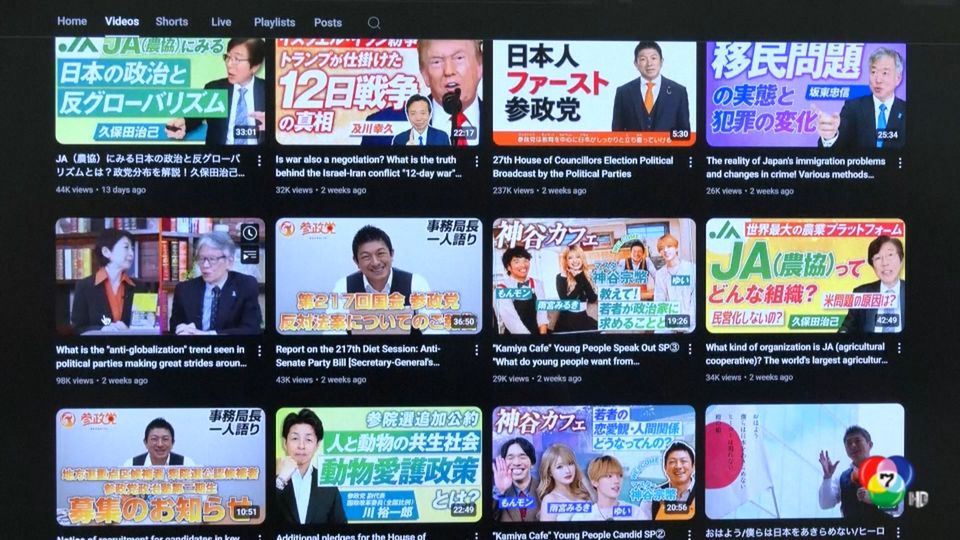Open the anti-globalization trend video
Viewport: 960px width, 540px height.
click(x=160, y=276)
